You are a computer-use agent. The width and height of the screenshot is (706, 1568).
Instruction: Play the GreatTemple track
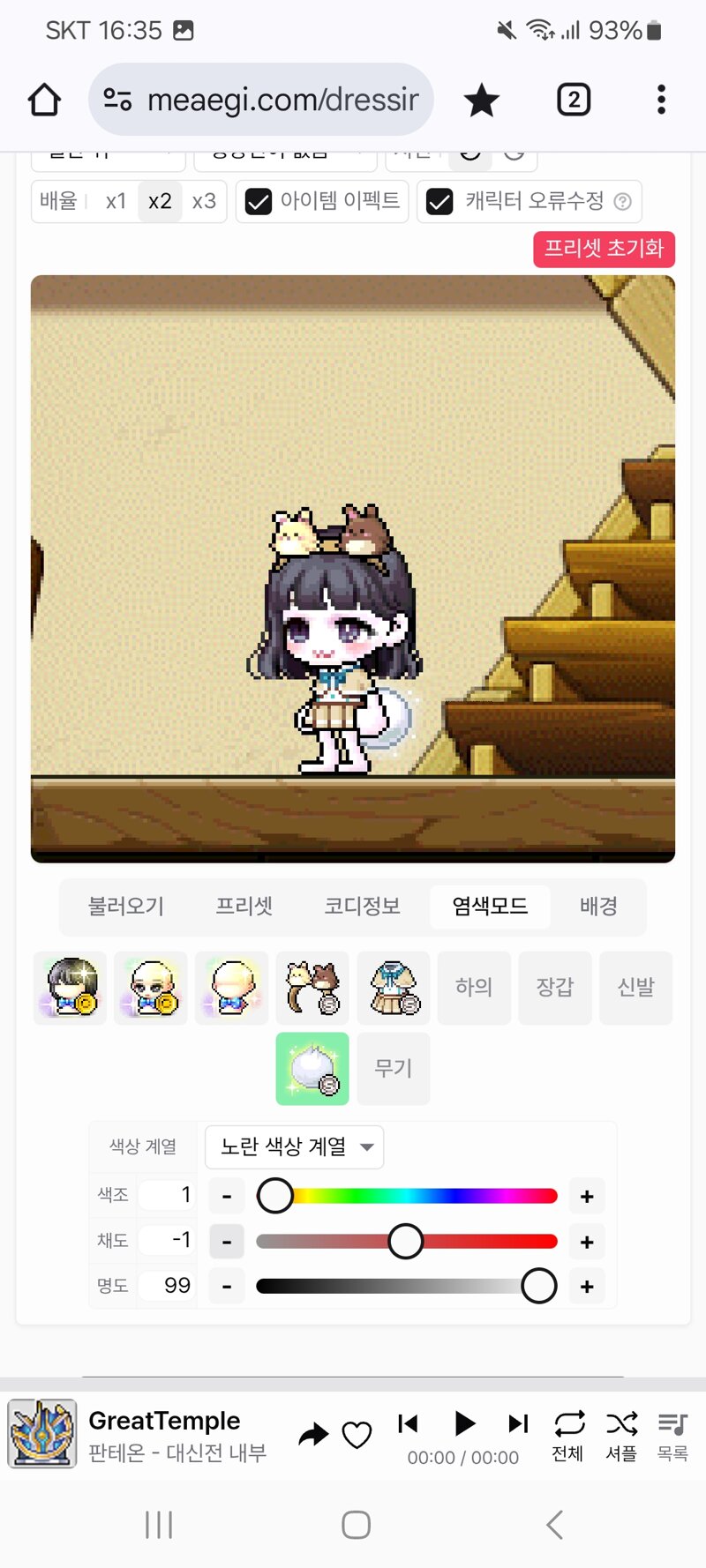click(x=464, y=1423)
